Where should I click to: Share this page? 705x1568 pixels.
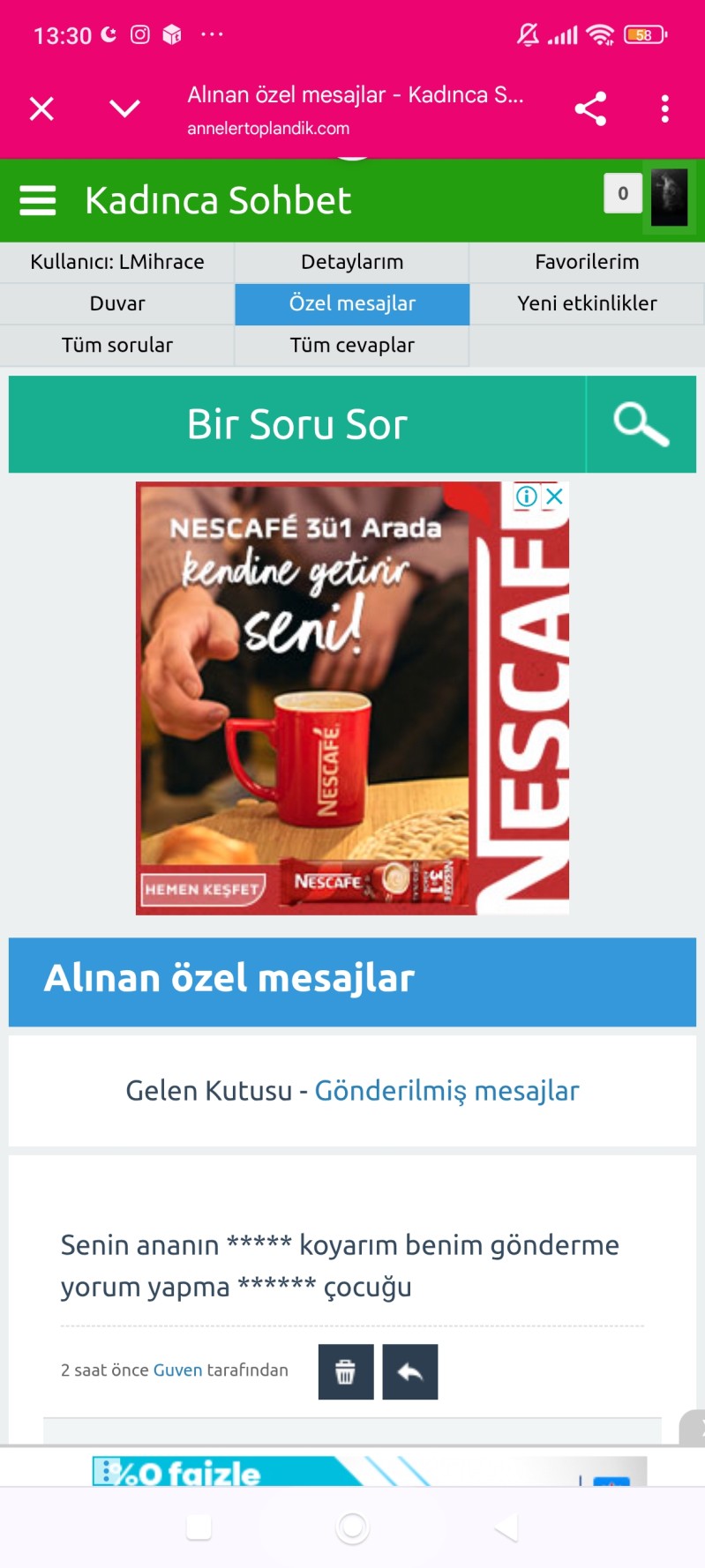tap(590, 109)
